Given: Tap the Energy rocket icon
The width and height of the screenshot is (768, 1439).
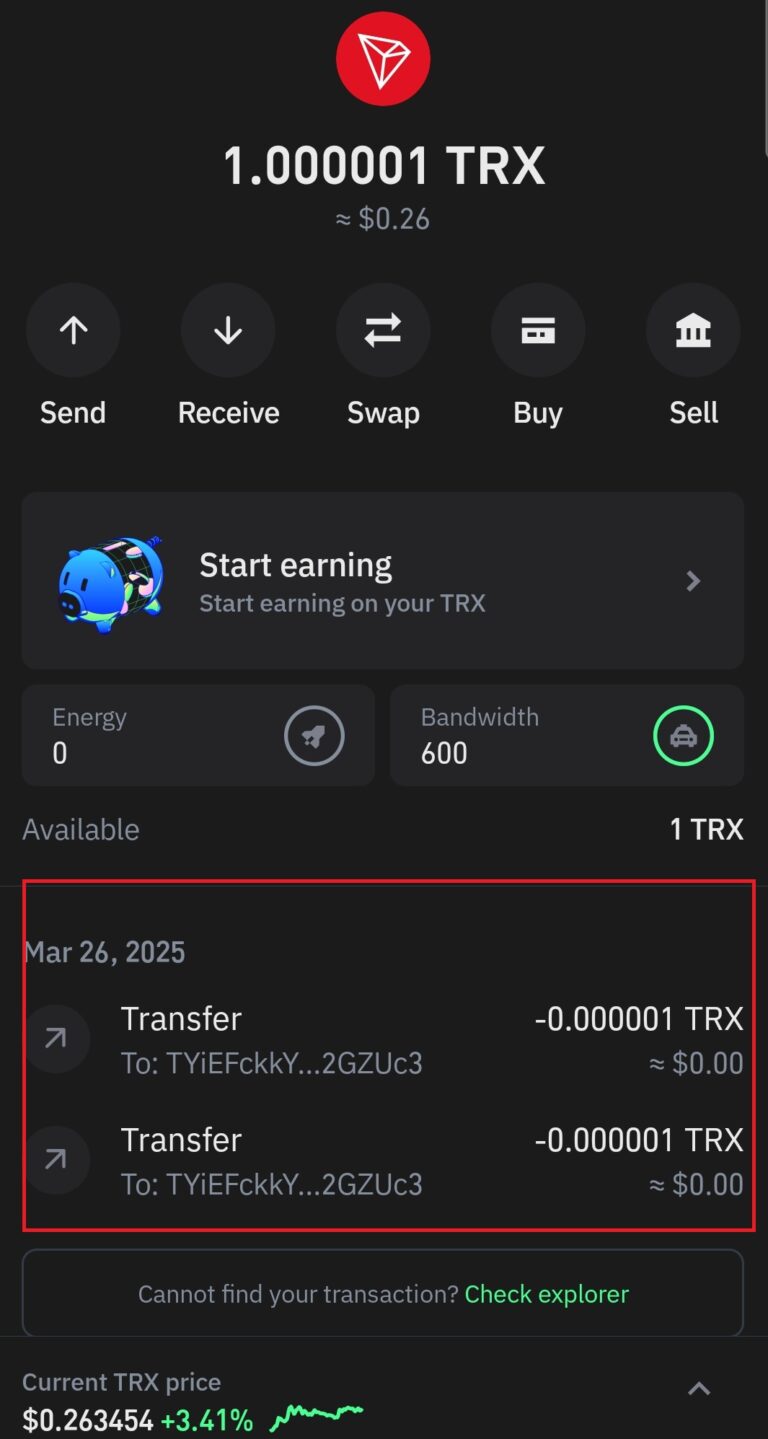Looking at the screenshot, I should (x=314, y=736).
